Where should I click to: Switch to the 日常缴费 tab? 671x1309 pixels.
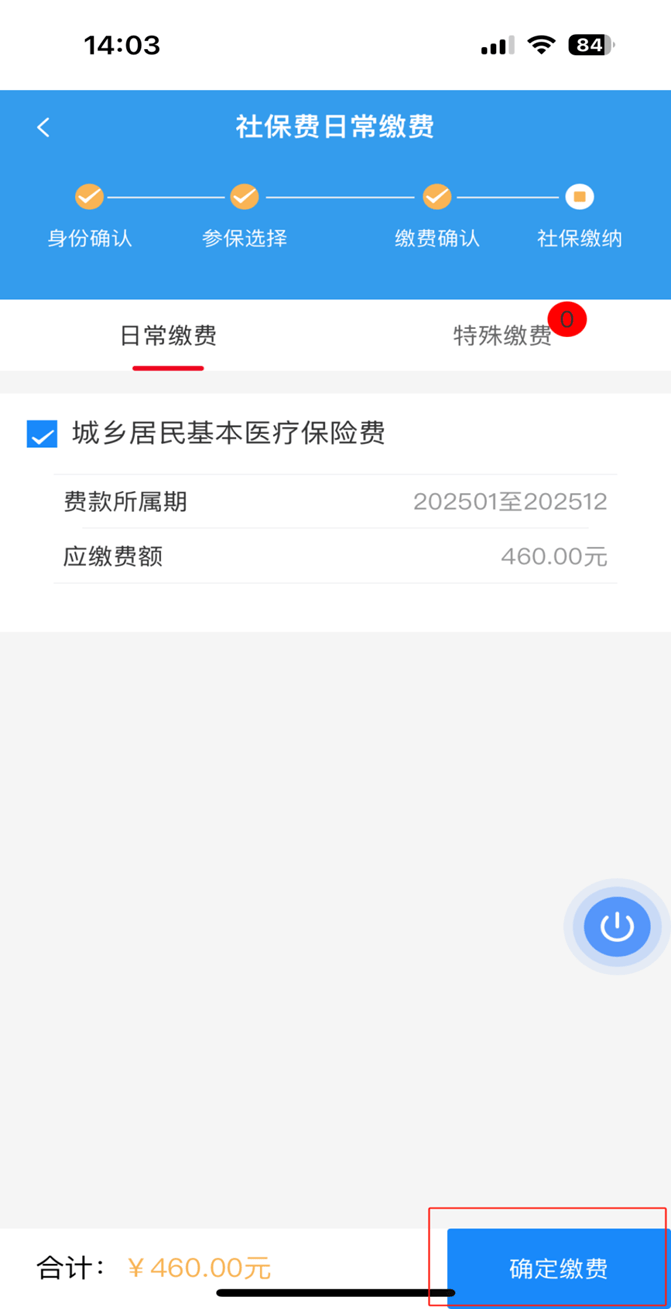[168, 336]
